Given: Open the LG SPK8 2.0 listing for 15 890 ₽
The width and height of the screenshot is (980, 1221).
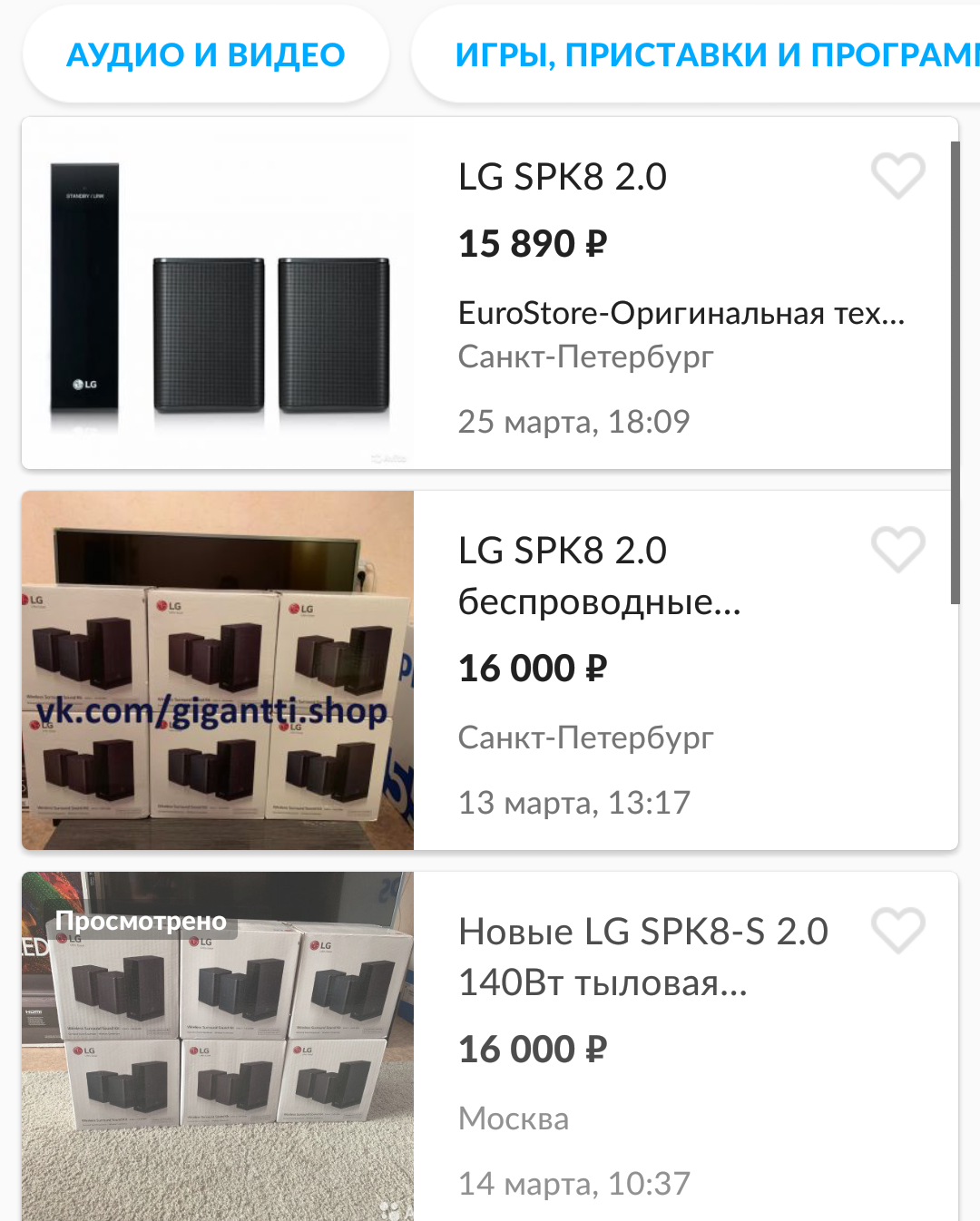Looking at the screenshot, I should coord(562,177).
